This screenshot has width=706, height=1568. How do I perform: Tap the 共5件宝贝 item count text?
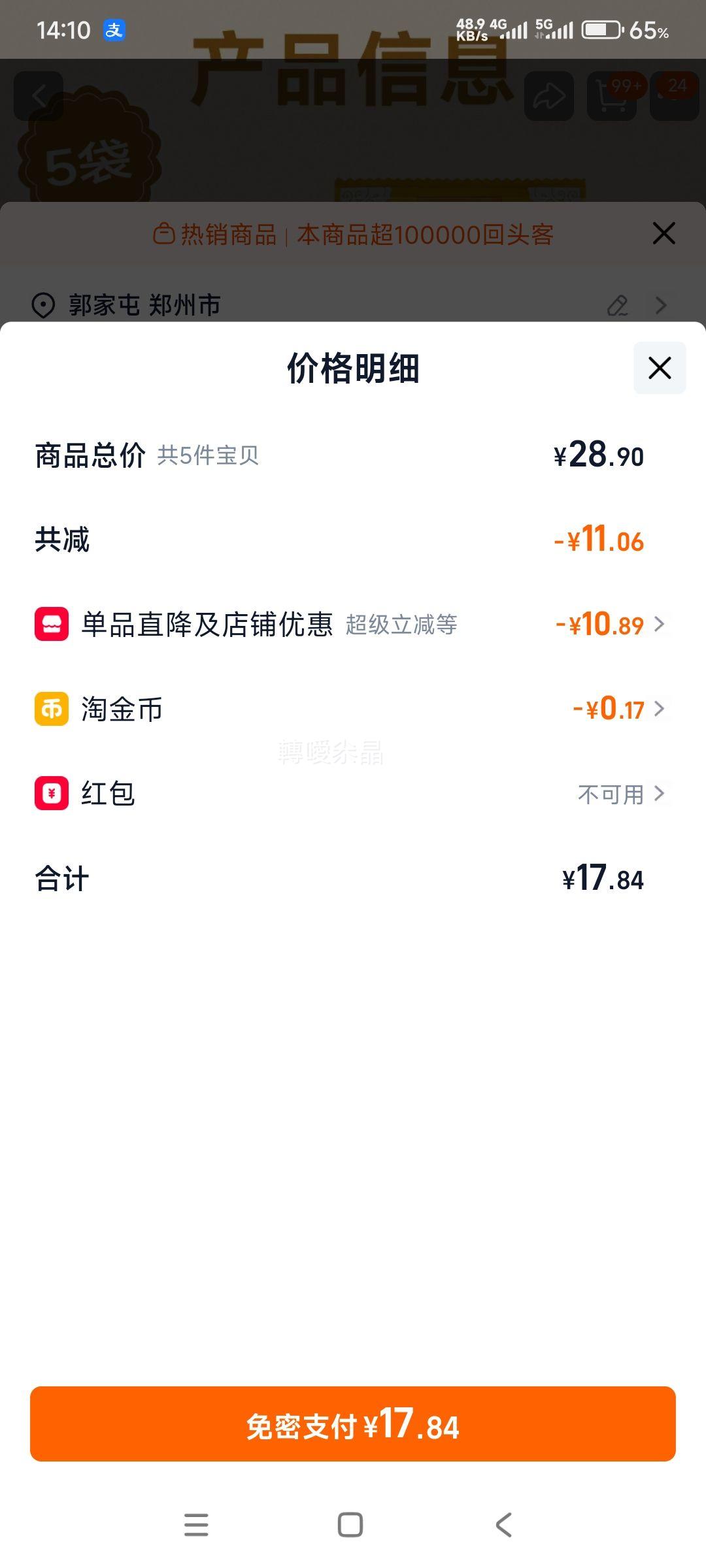pos(208,457)
